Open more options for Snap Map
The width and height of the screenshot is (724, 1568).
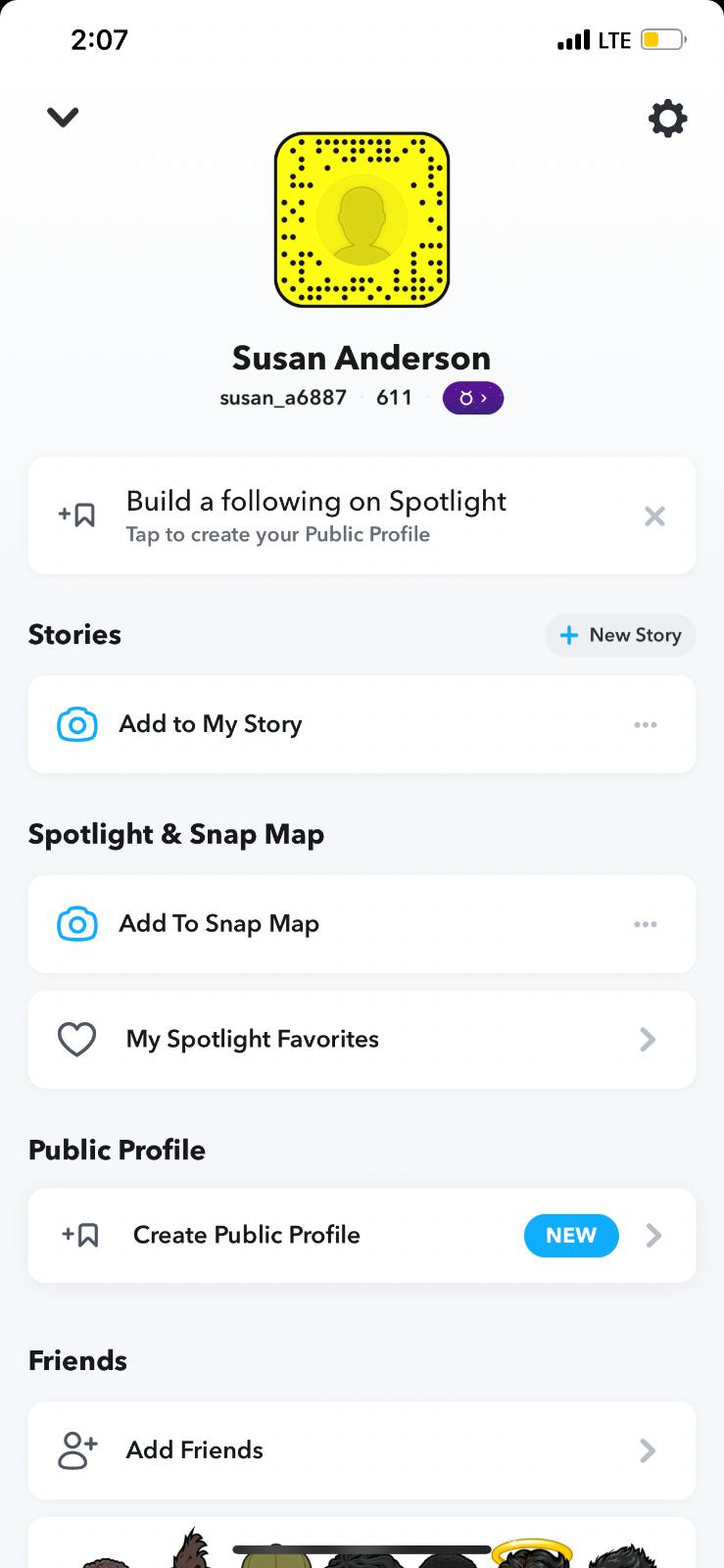pos(645,924)
